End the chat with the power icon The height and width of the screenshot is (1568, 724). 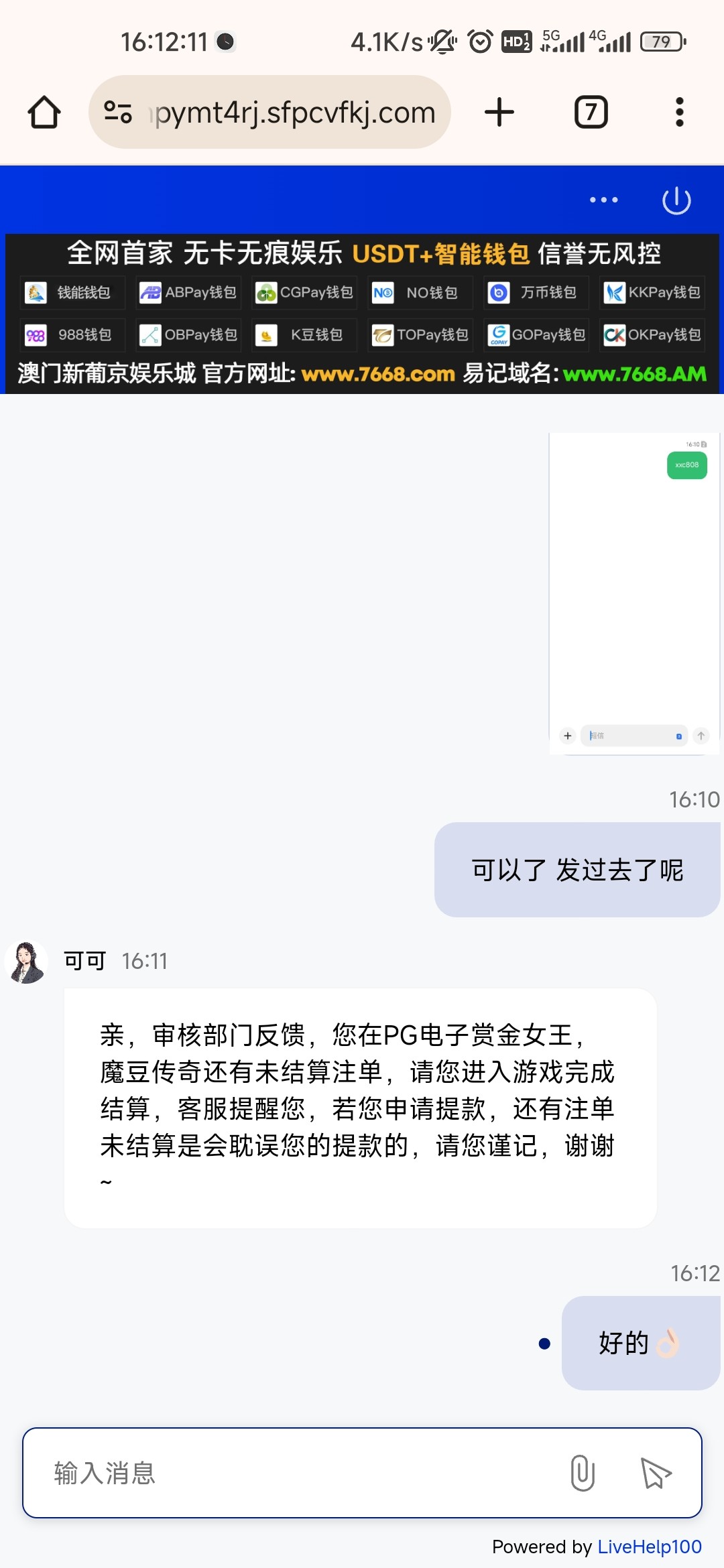[x=676, y=200]
